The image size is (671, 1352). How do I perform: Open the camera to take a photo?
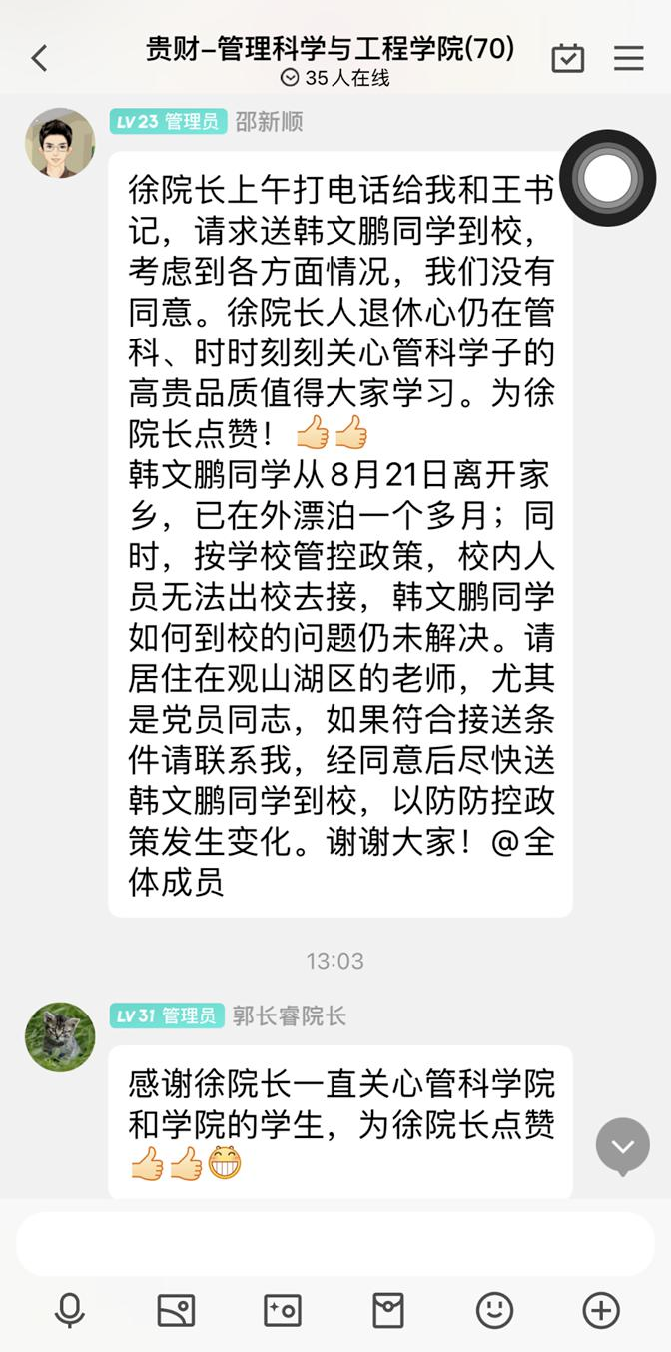pos(282,1310)
